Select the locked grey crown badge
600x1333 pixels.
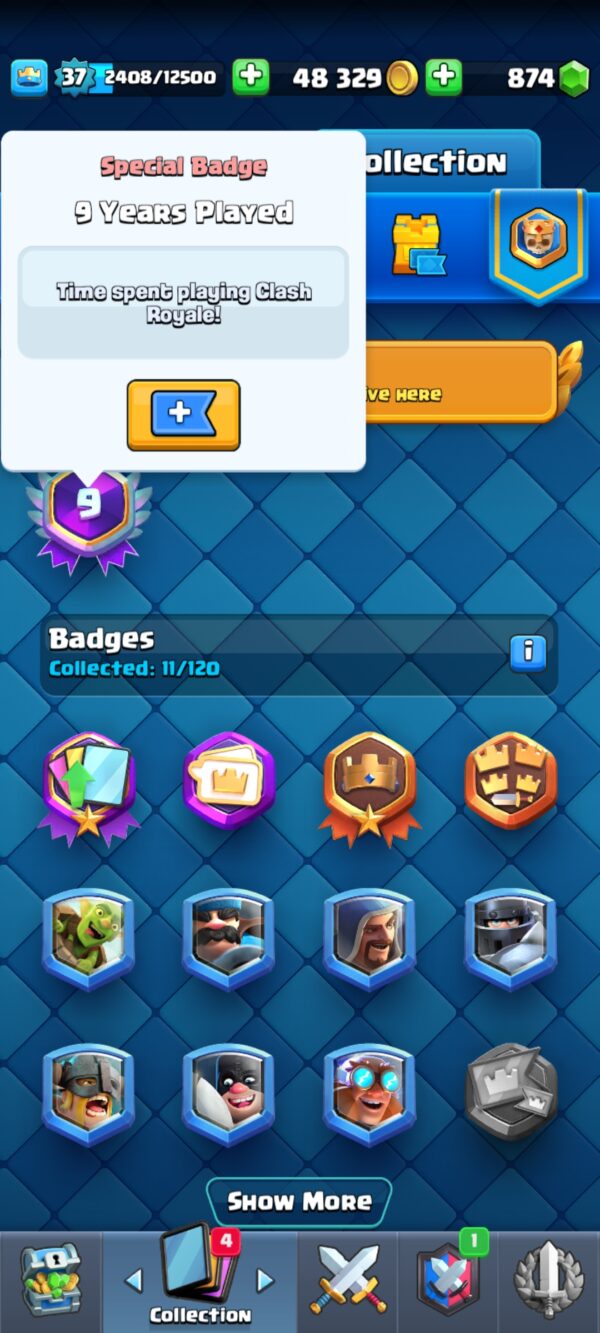510,1094
